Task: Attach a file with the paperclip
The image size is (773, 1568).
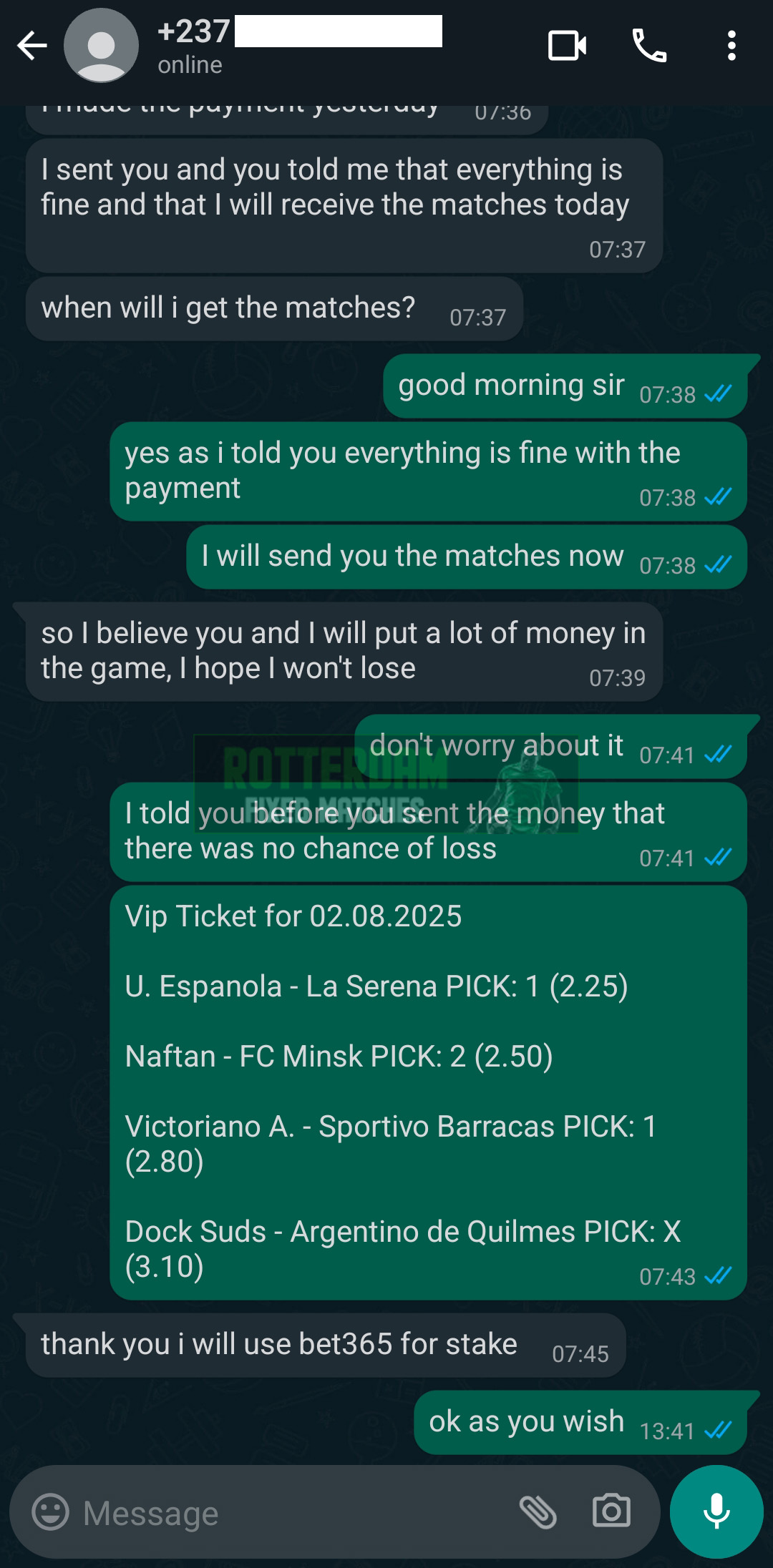Action: point(538,1512)
